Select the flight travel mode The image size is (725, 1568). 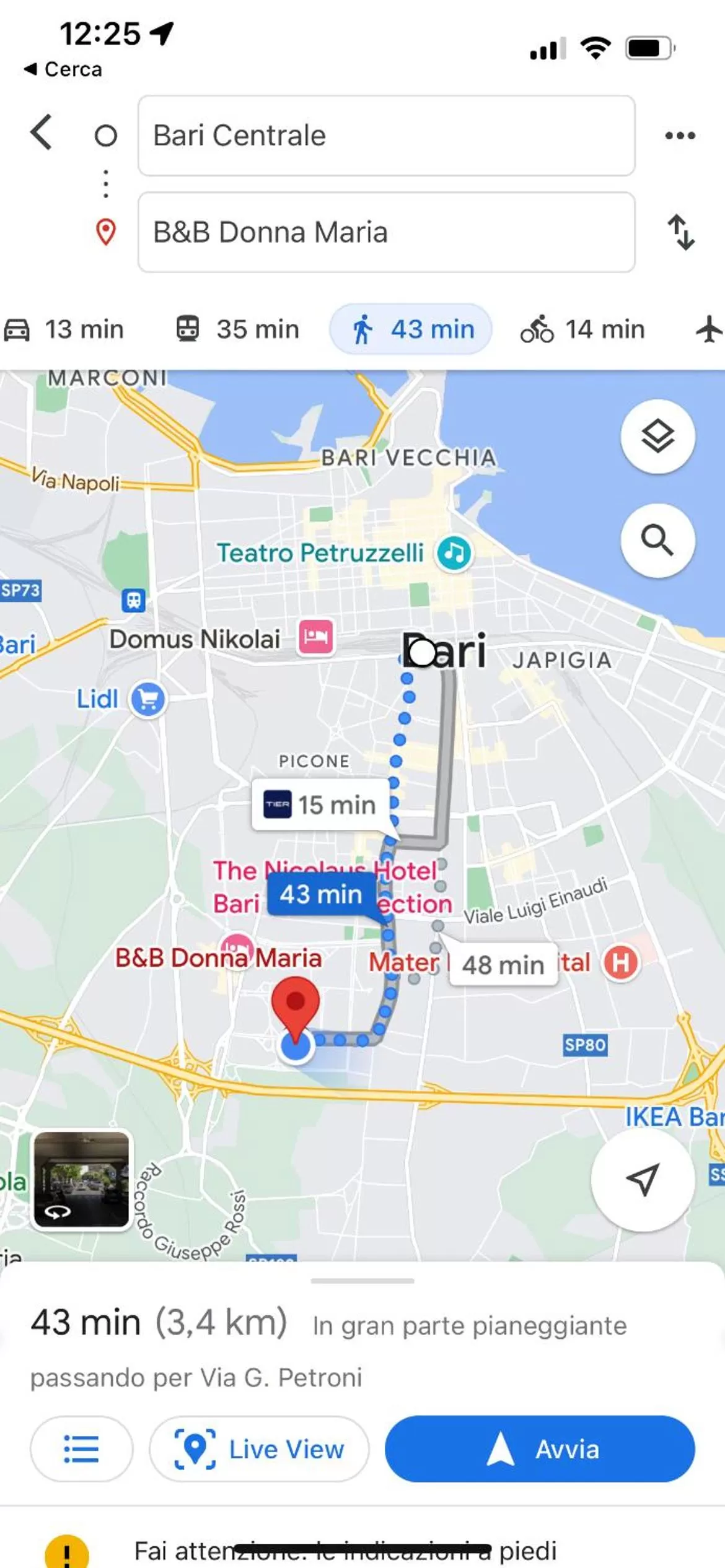(x=709, y=329)
